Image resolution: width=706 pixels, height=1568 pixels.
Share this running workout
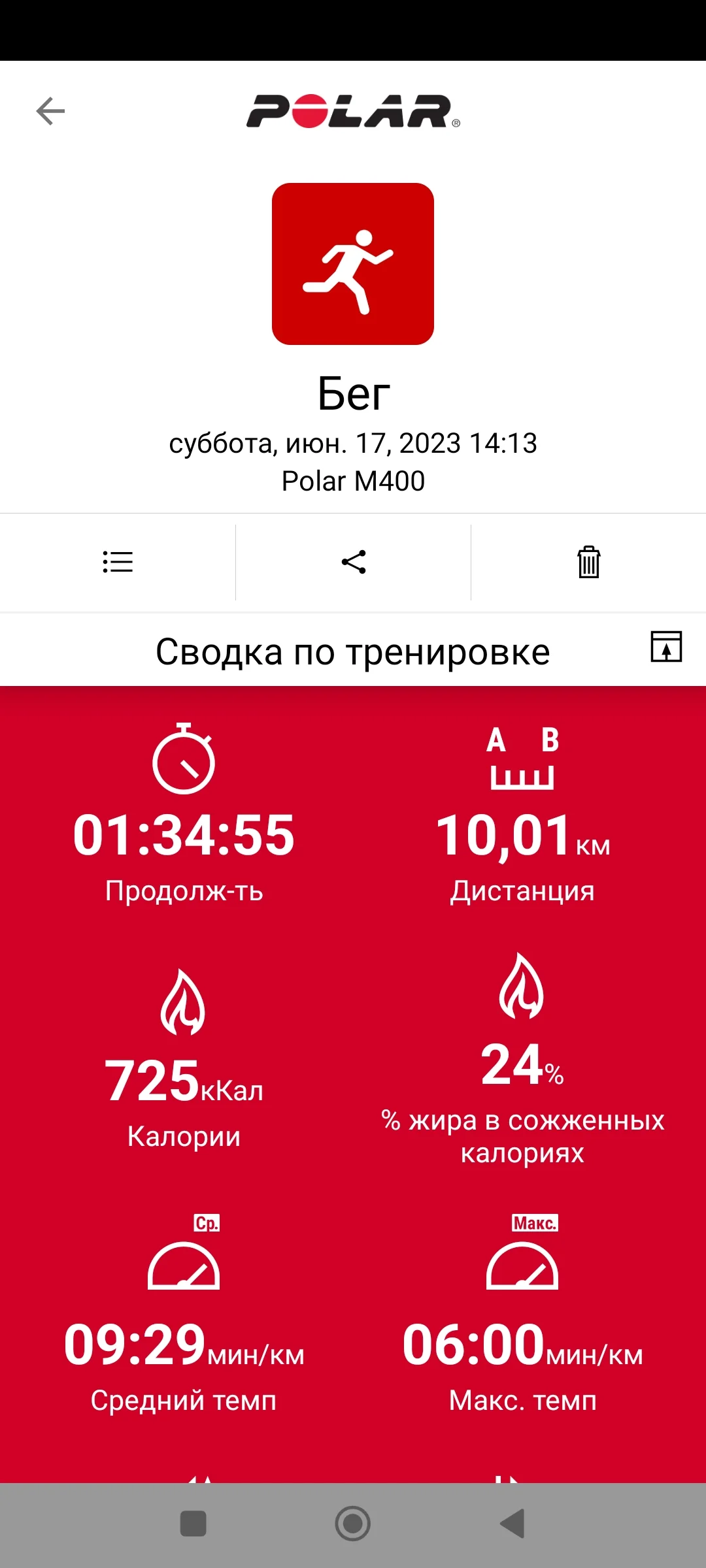pos(354,562)
